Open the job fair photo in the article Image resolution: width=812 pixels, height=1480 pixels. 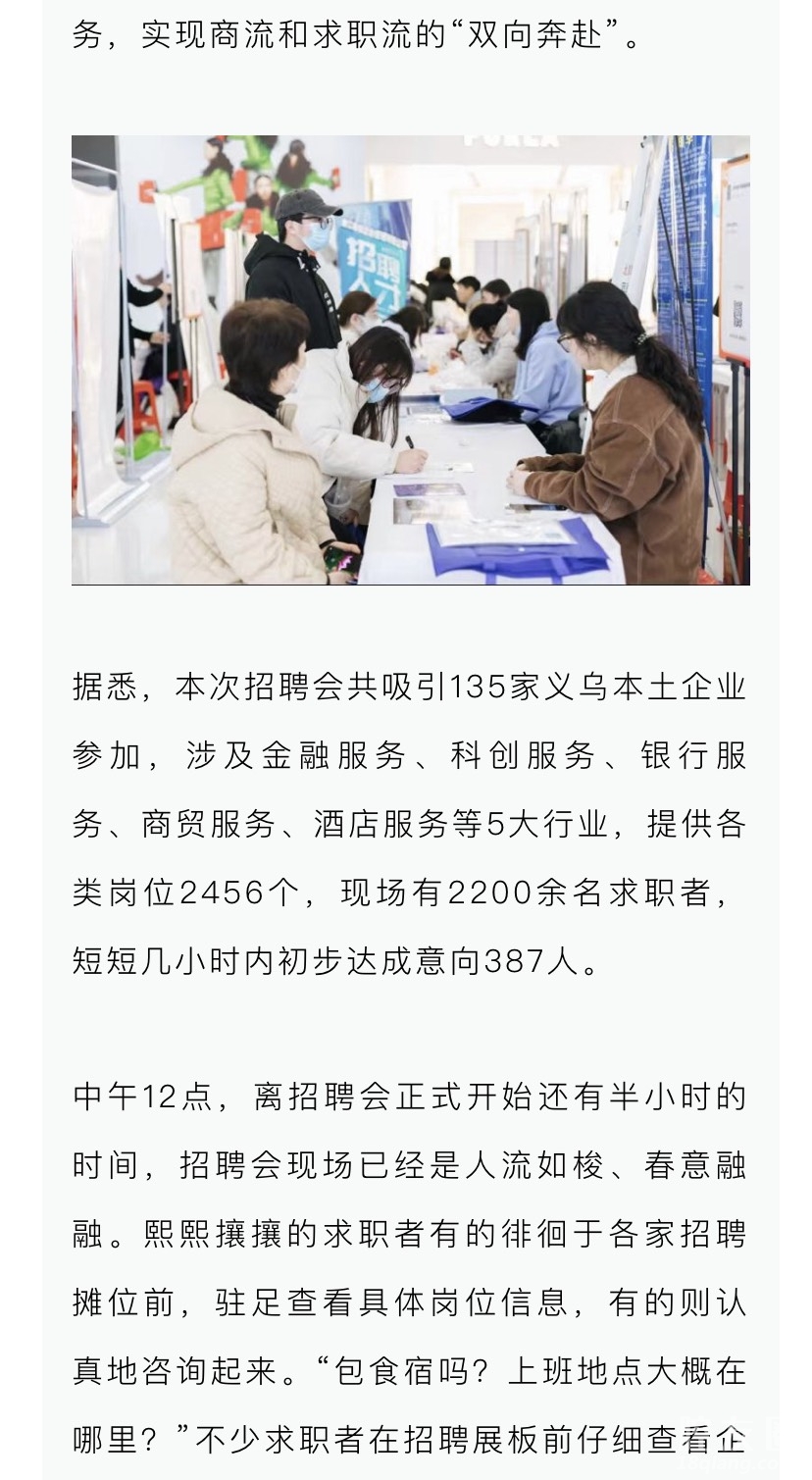[x=410, y=360]
